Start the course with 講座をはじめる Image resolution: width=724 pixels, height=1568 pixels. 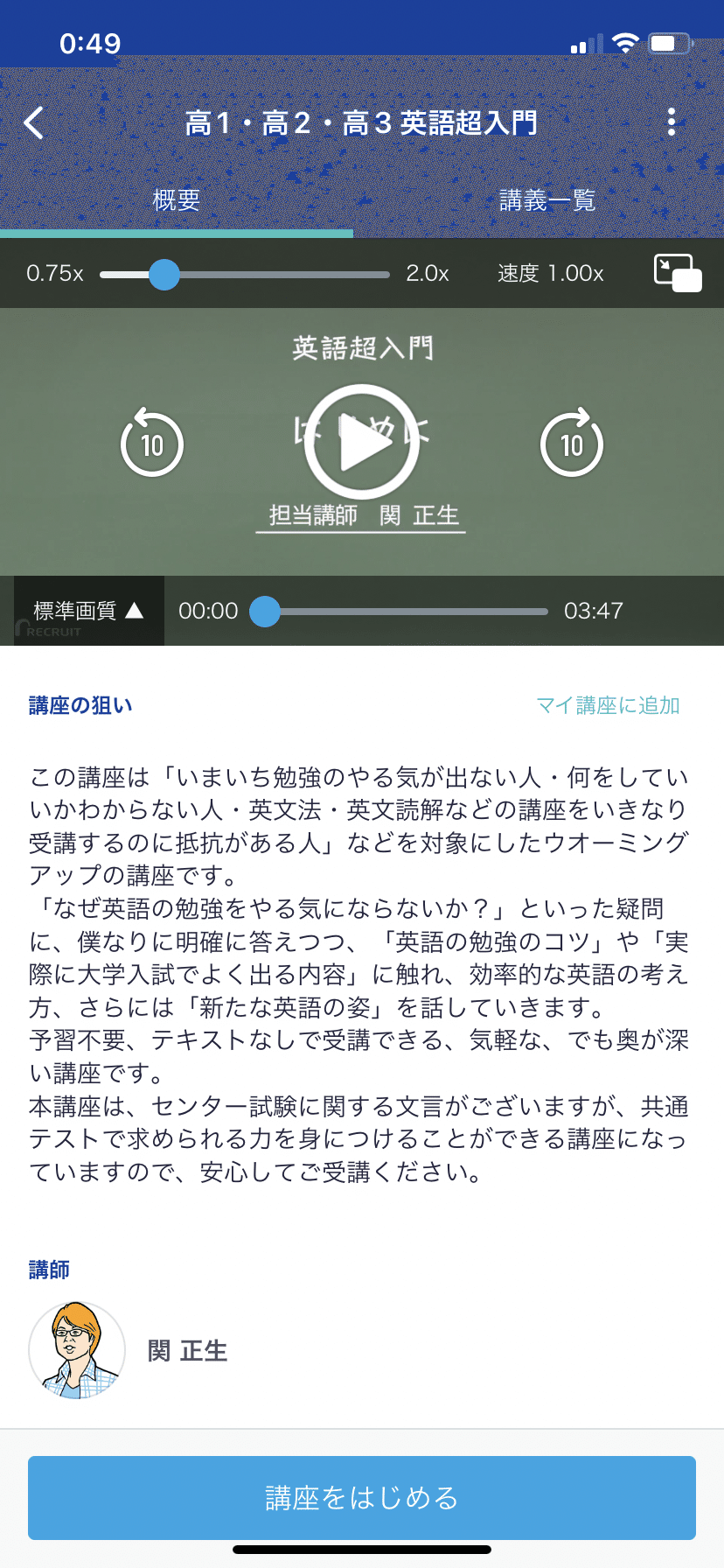(362, 1498)
